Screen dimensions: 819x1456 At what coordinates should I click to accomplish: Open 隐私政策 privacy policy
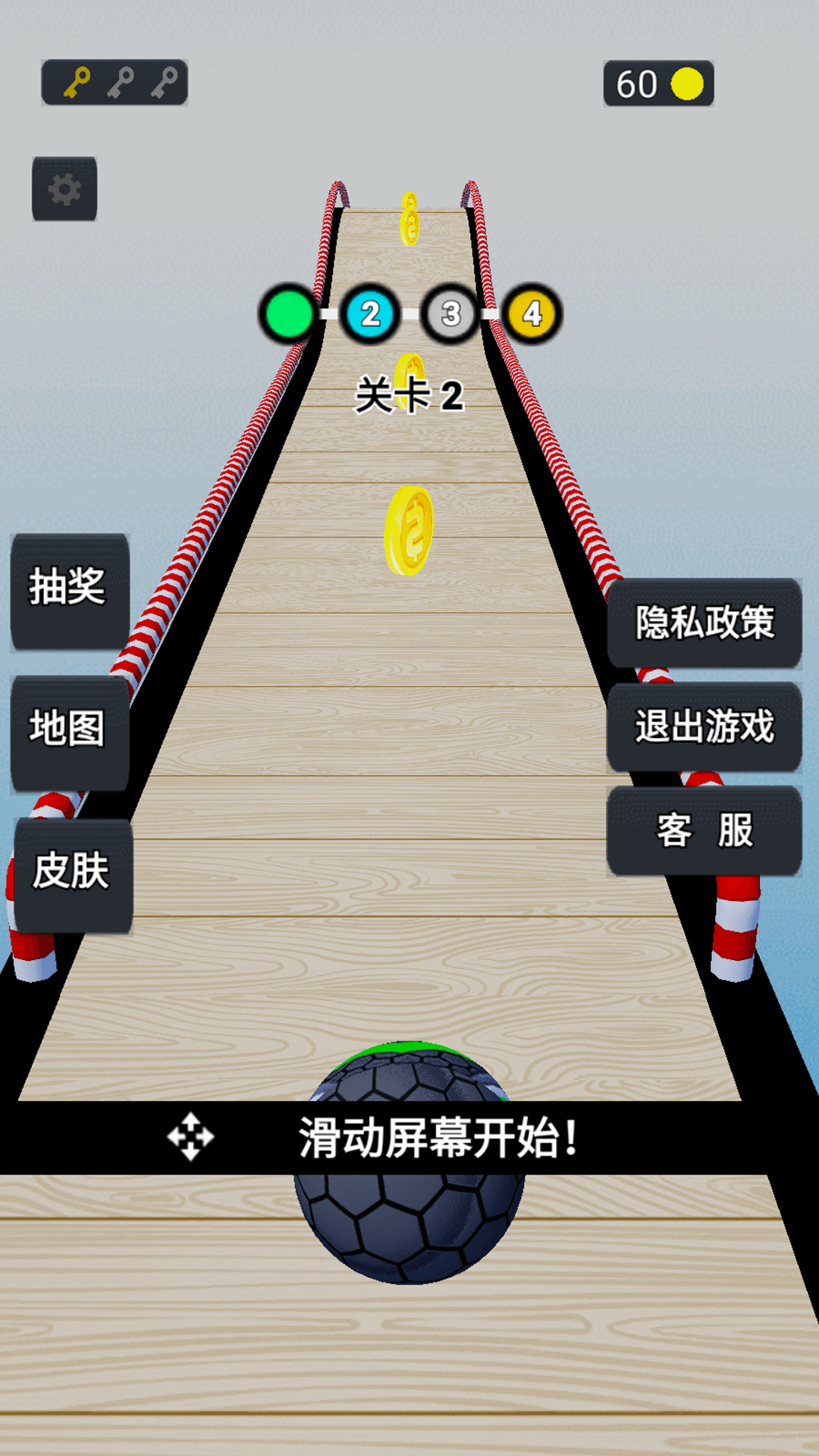tap(704, 623)
